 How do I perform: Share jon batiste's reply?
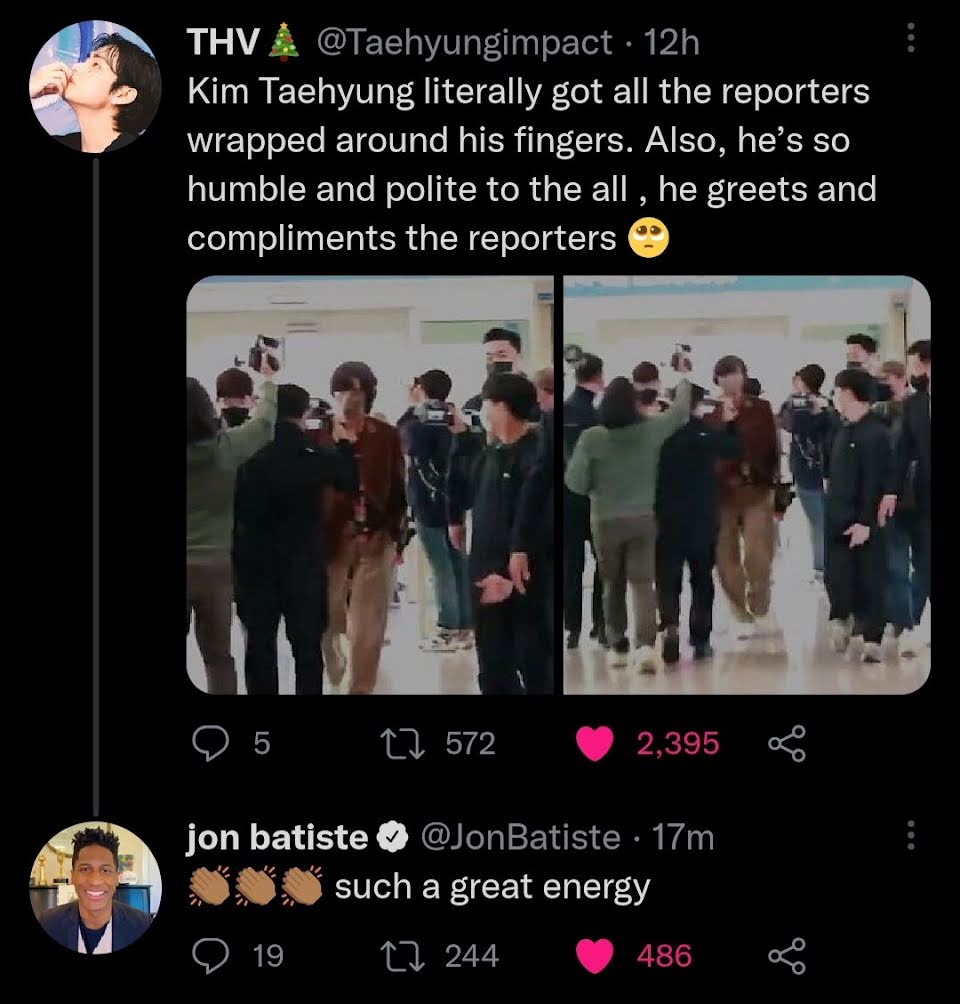click(785, 957)
